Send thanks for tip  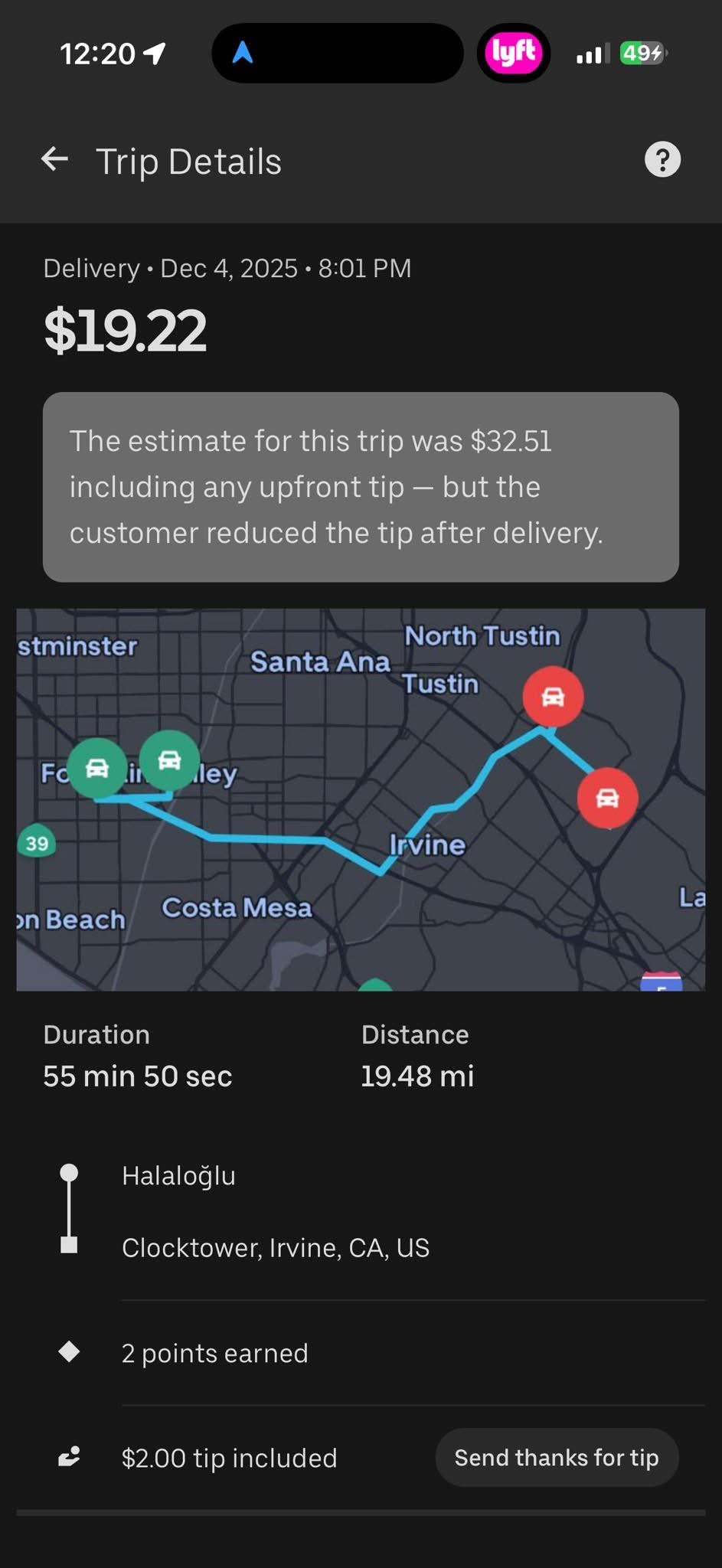(x=557, y=1457)
